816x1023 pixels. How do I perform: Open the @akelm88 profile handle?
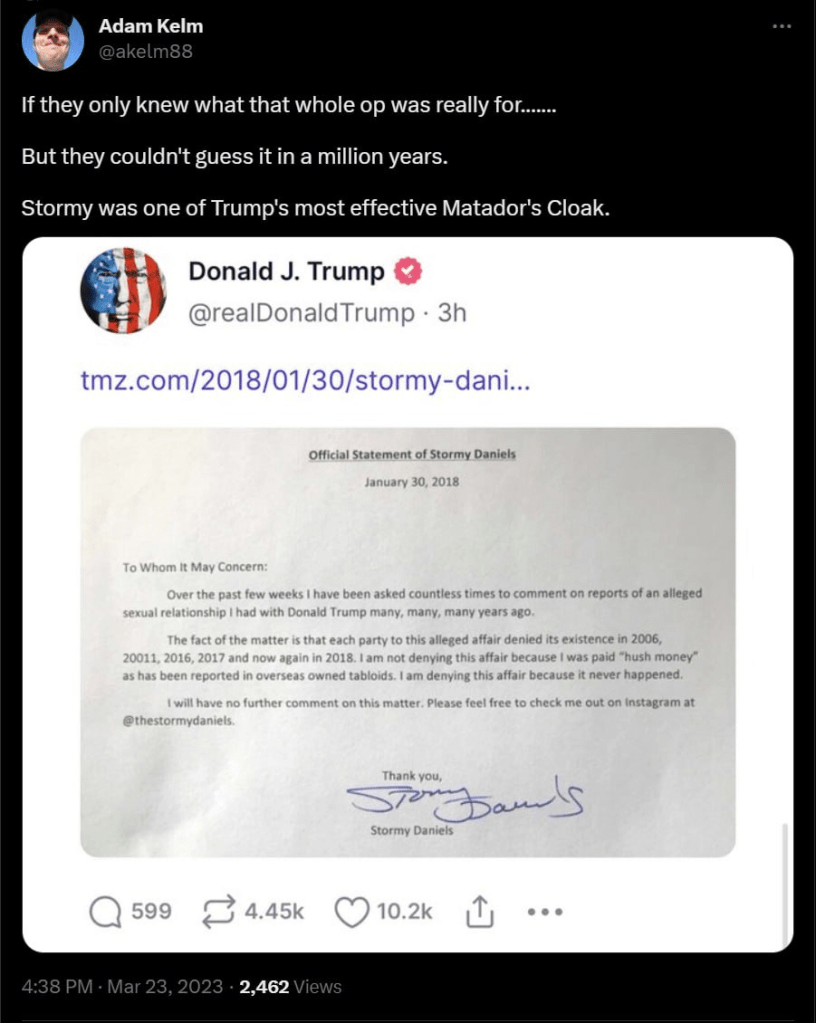(145, 50)
